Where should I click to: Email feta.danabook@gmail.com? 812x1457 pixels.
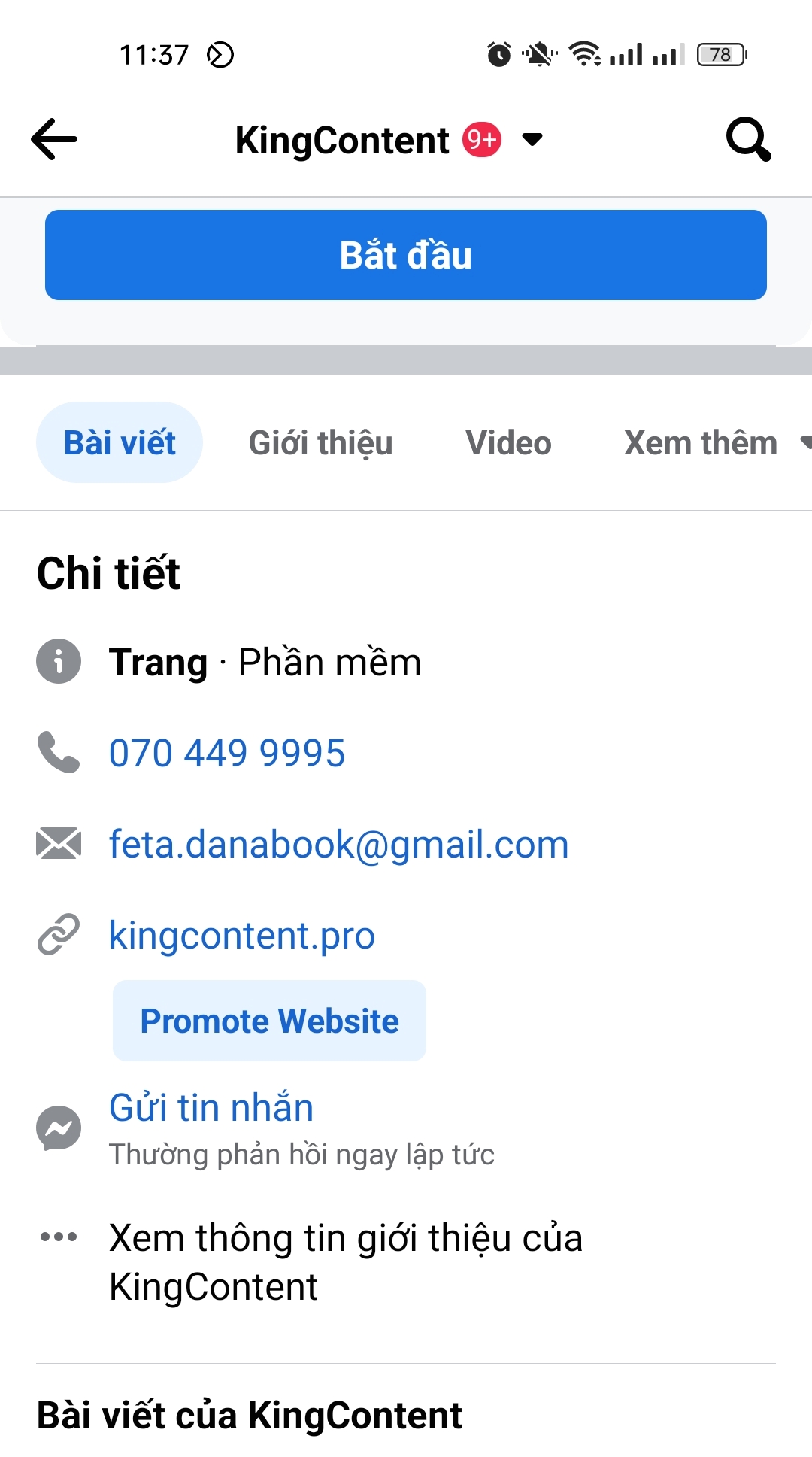pyautogui.click(x=338, y=844)
